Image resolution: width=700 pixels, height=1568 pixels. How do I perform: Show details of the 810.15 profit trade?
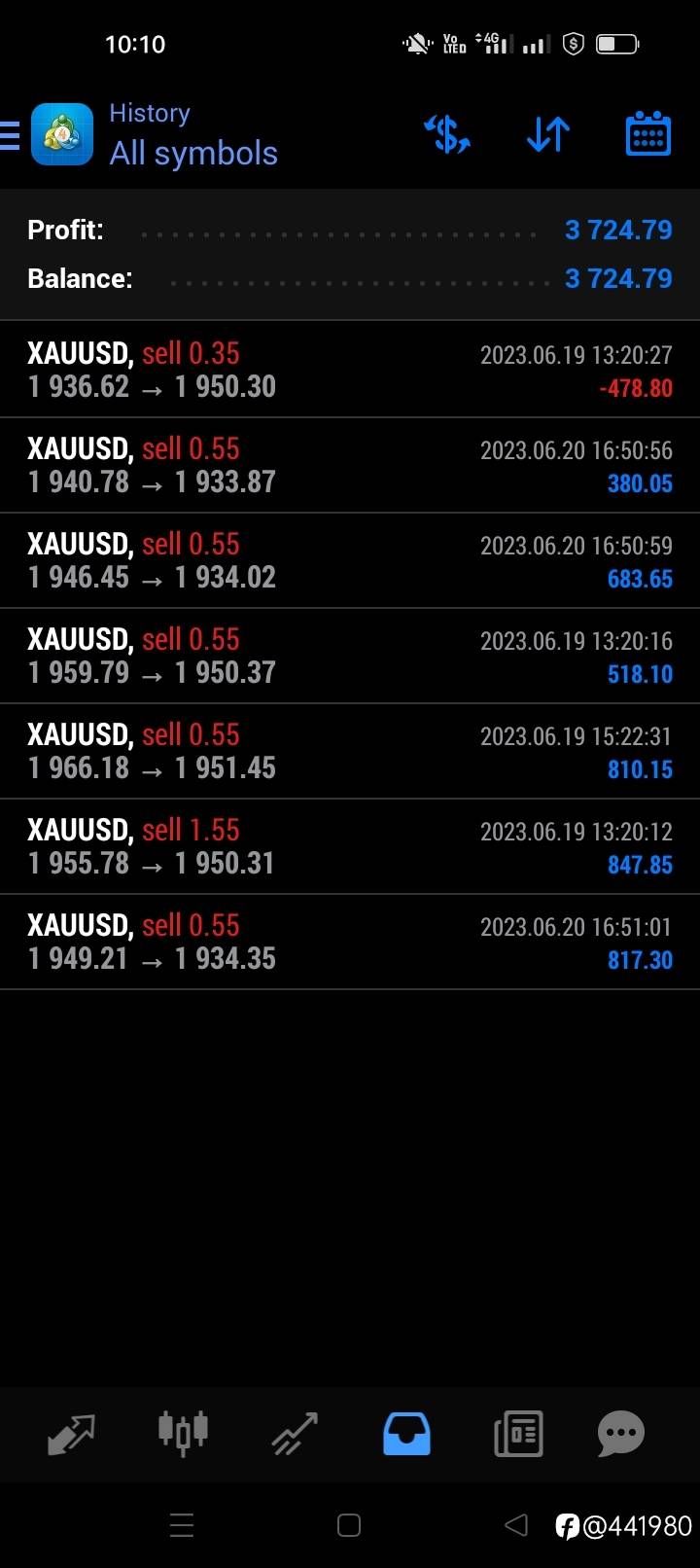pos(350,751)
